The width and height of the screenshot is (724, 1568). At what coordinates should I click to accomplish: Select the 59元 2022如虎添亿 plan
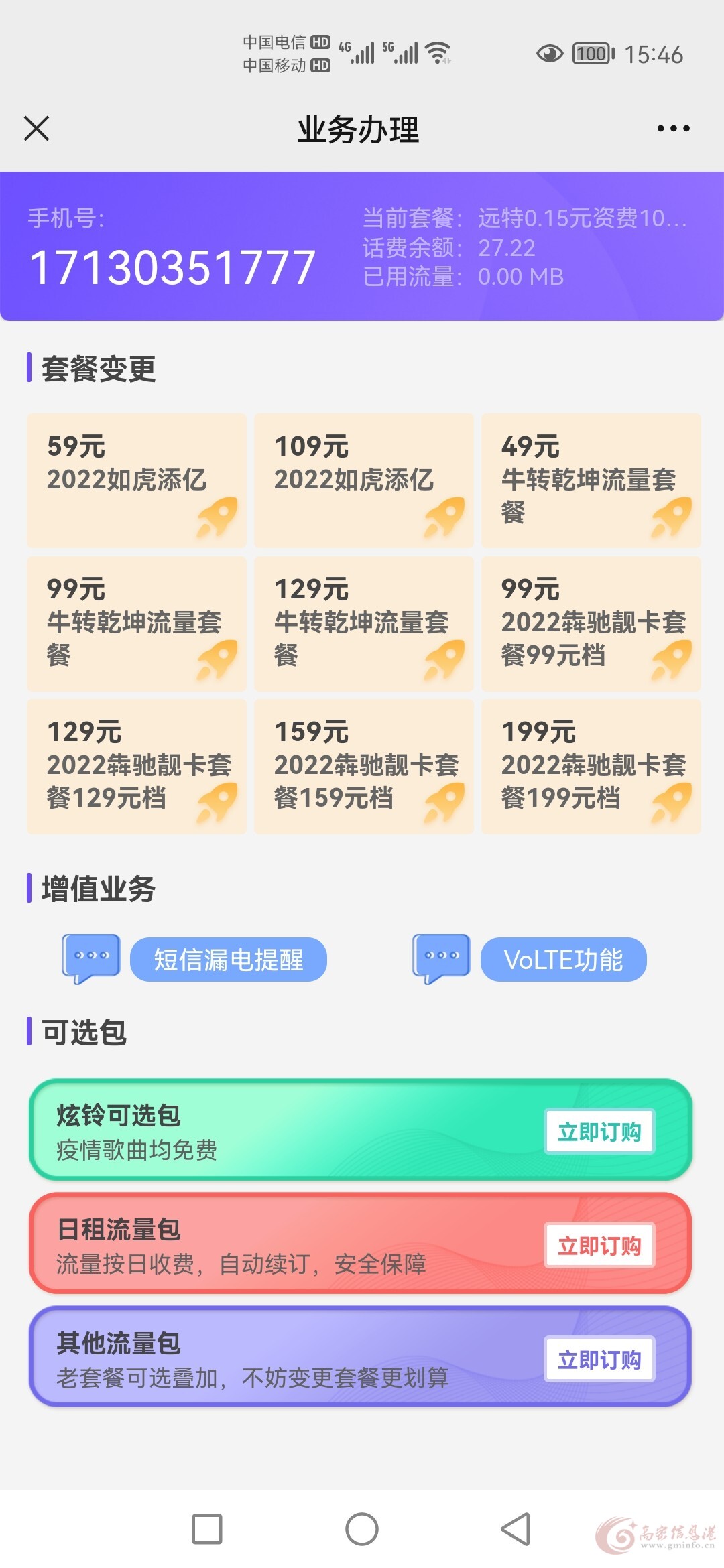137,480
